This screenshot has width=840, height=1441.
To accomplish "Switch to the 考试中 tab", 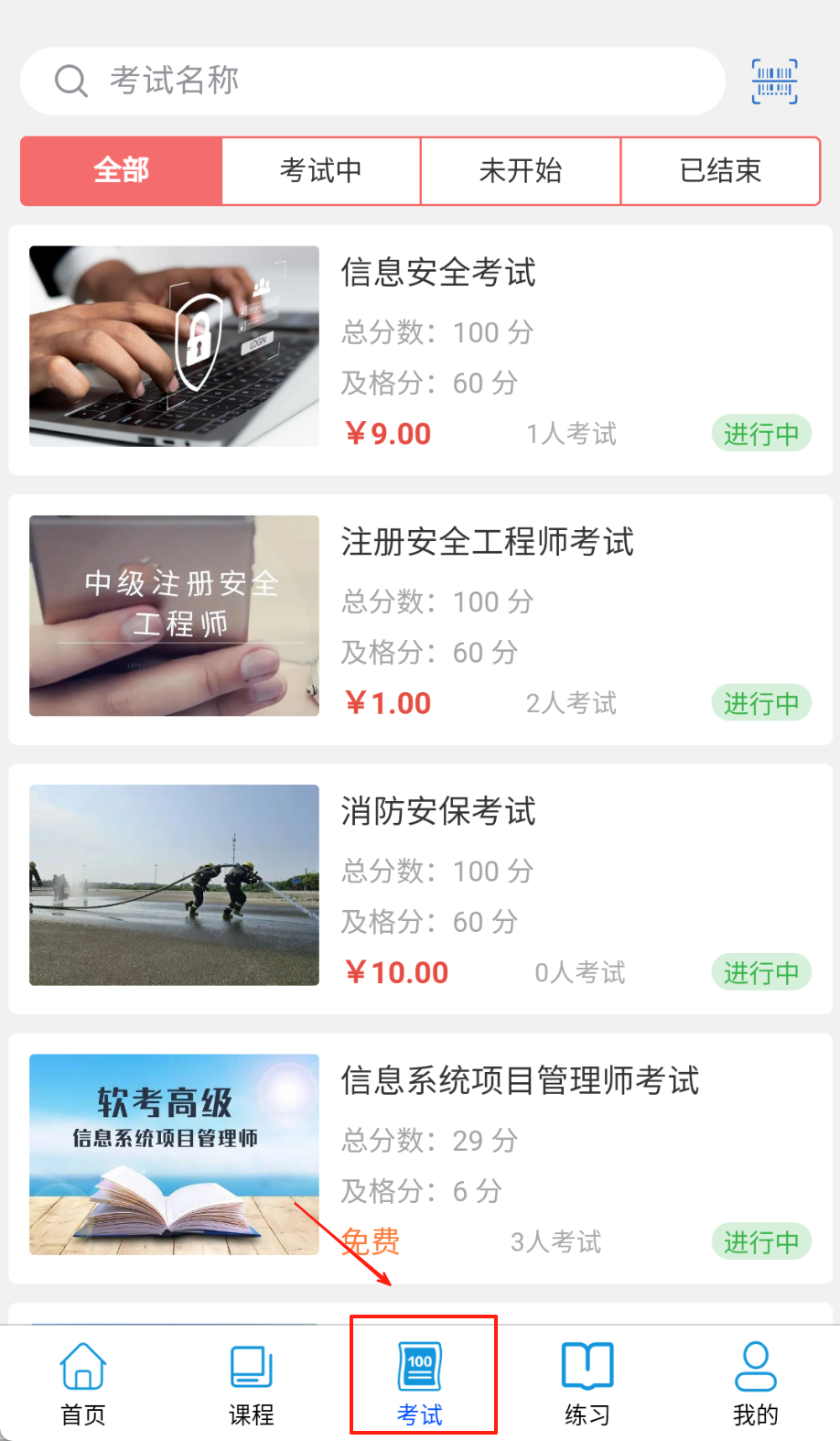I will [321, 171].
